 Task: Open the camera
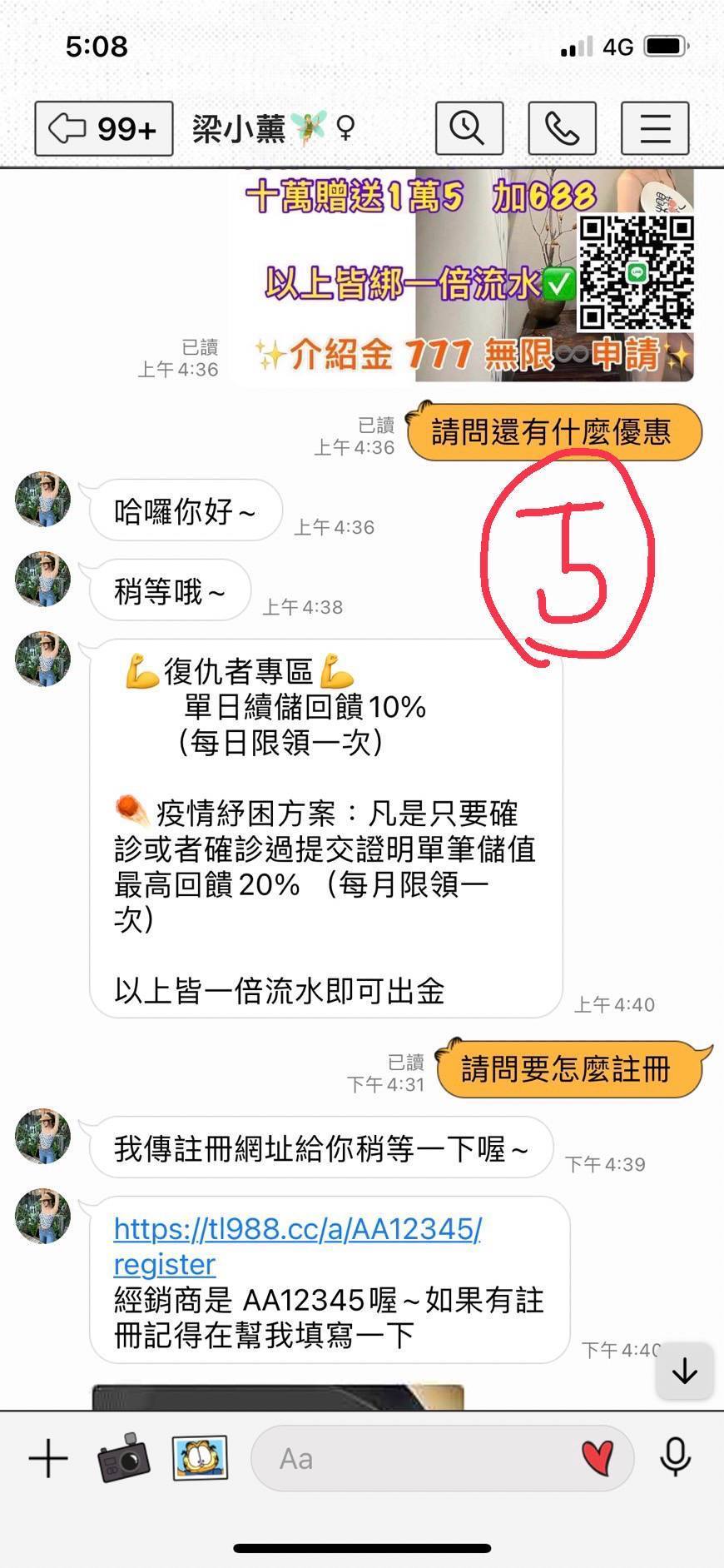coord(124,1458)
